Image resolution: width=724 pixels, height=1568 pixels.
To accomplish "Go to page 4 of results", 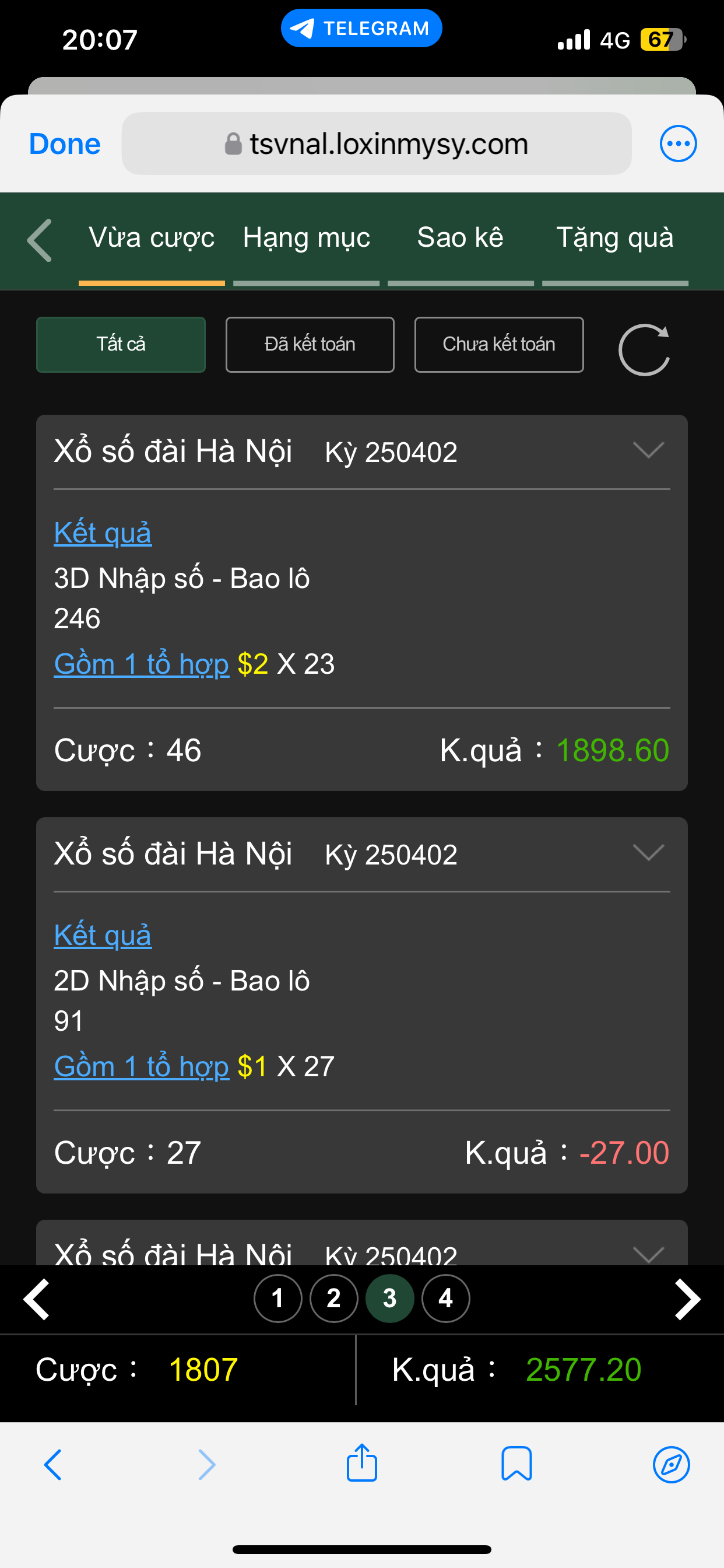I will tap(445, 1298).
